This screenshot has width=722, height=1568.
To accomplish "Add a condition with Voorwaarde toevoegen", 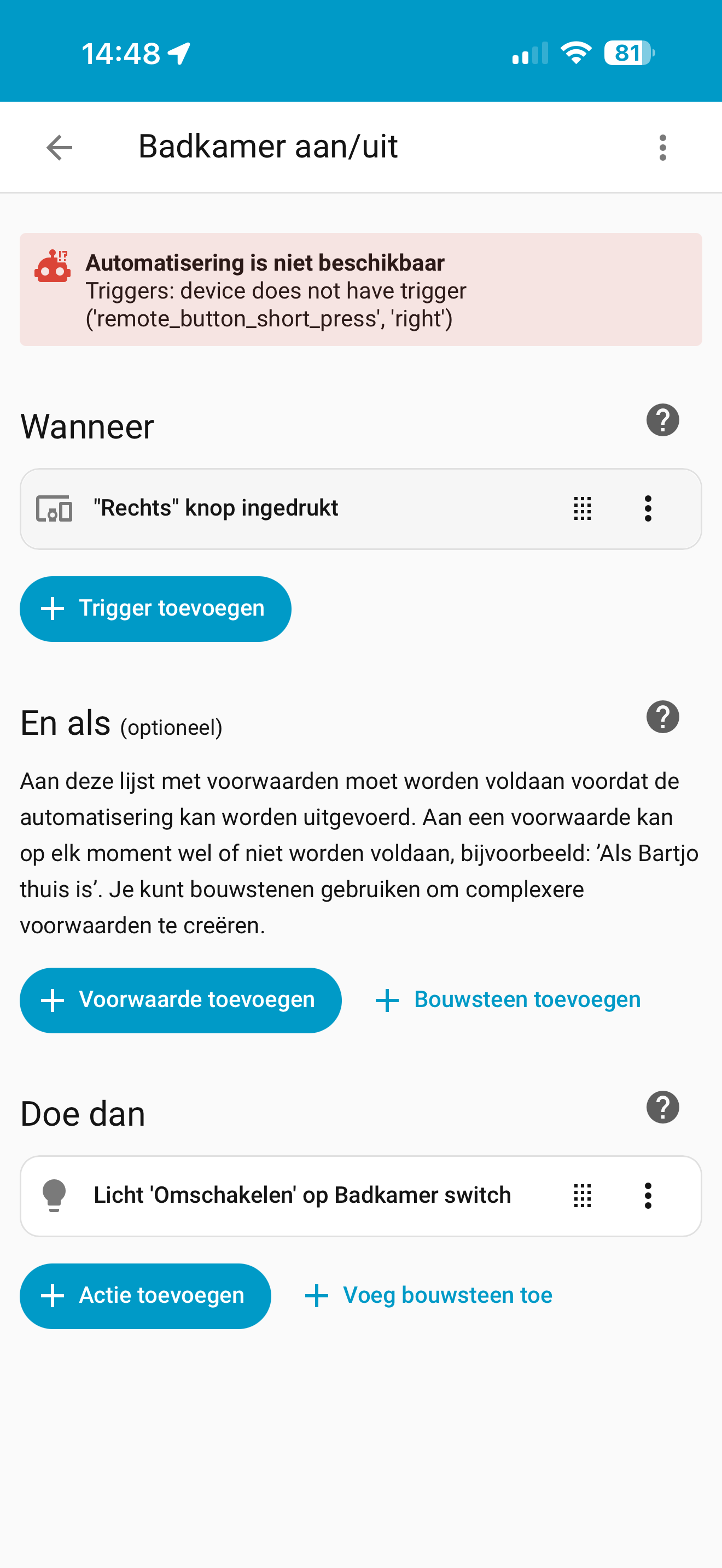I will pos(180,1000).
